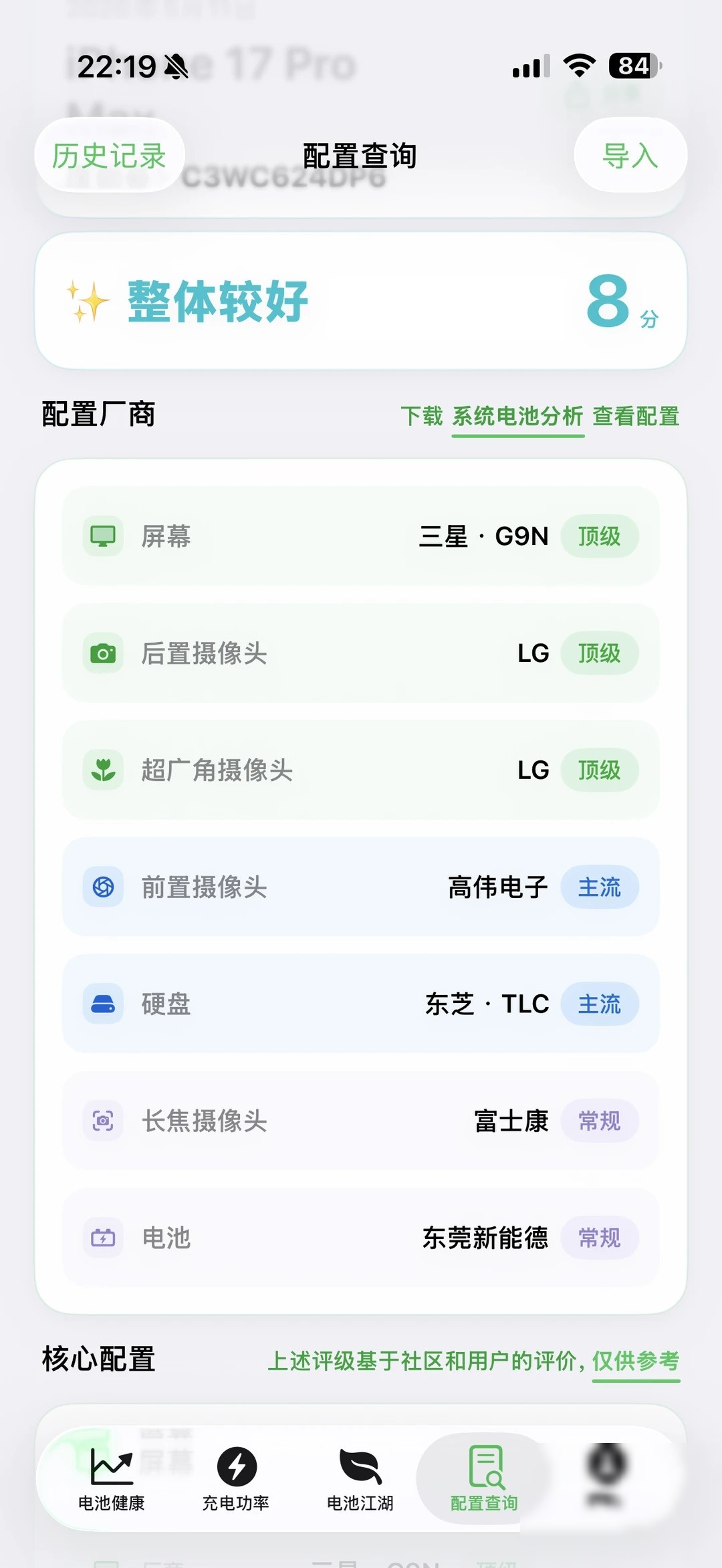Open the 屏幕 三星 G9N row
Image resolution: width=722 pixels, height=1568 pixels.
click(x=361, y=536)
